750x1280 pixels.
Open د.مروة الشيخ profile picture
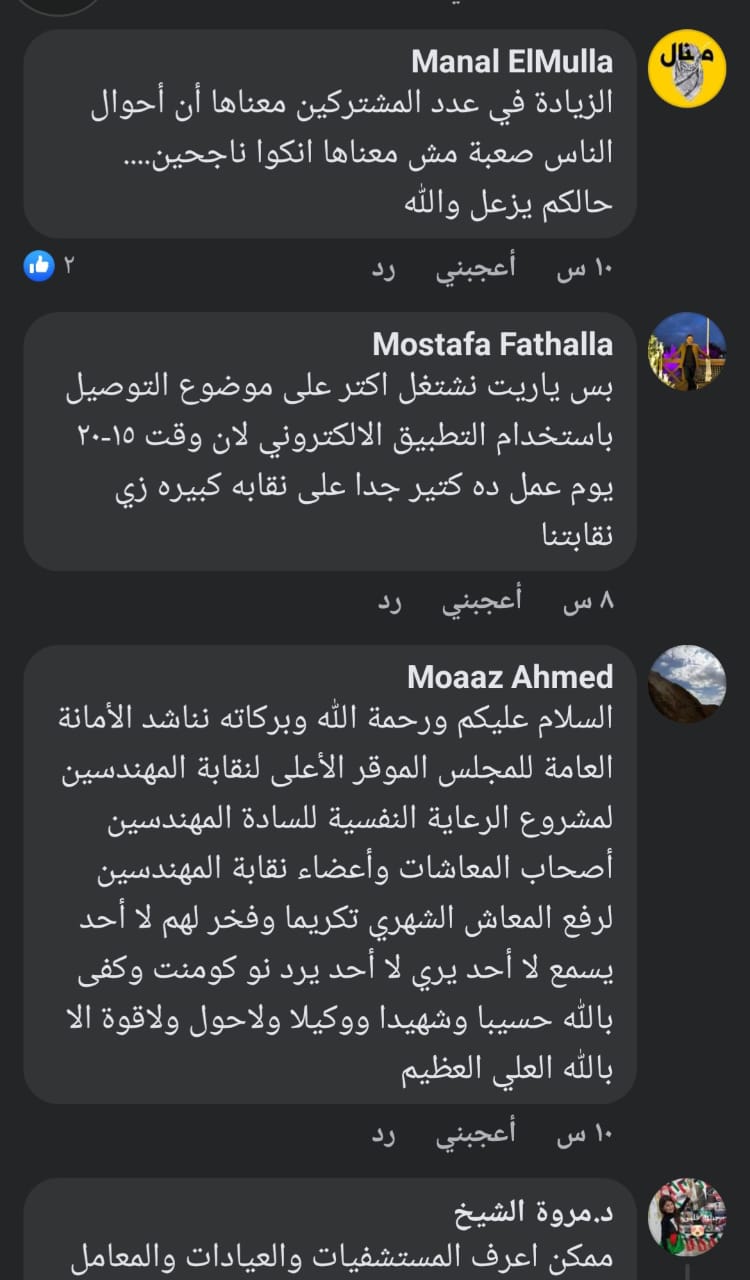[x=686, y=1216]
